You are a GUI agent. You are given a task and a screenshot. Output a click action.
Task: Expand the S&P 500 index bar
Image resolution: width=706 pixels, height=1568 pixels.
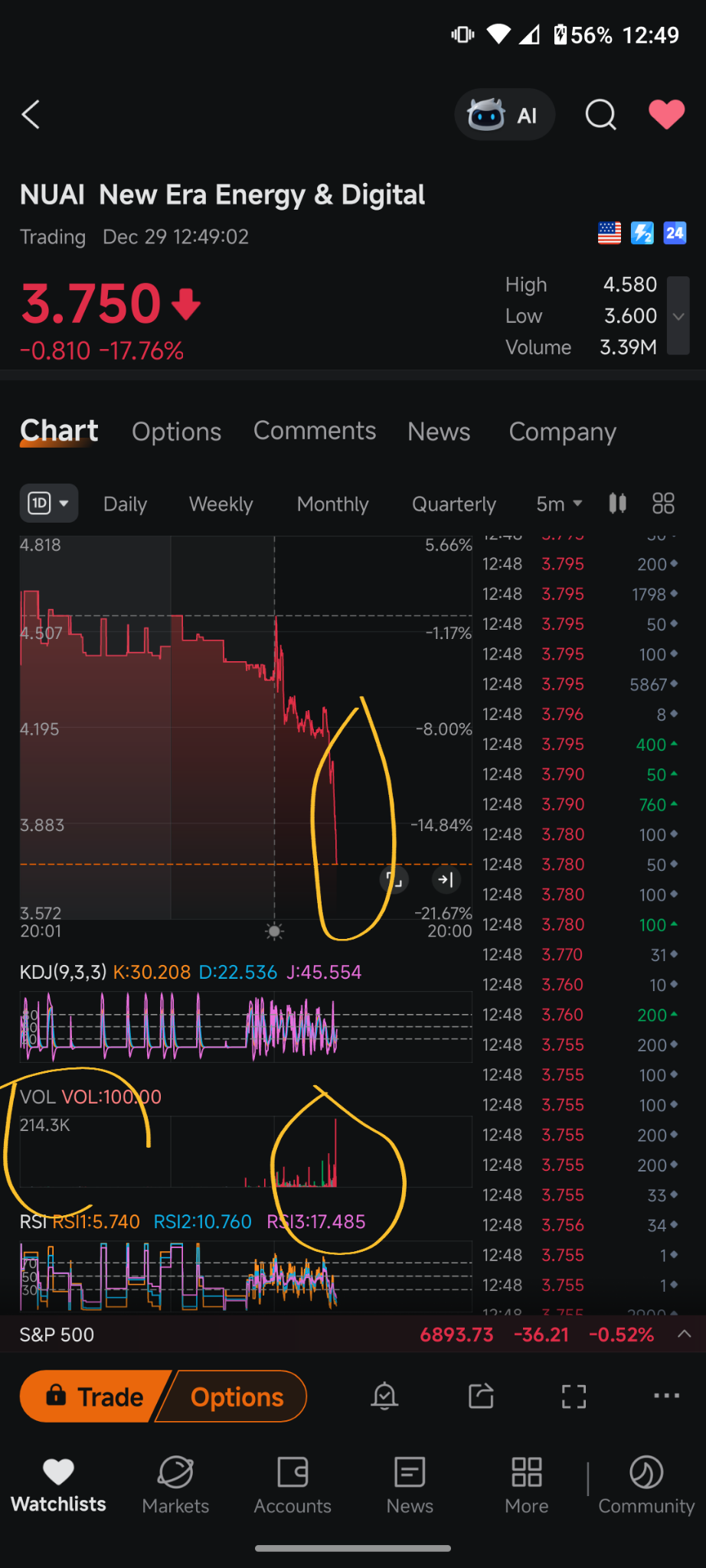[x=684, y=1334]
